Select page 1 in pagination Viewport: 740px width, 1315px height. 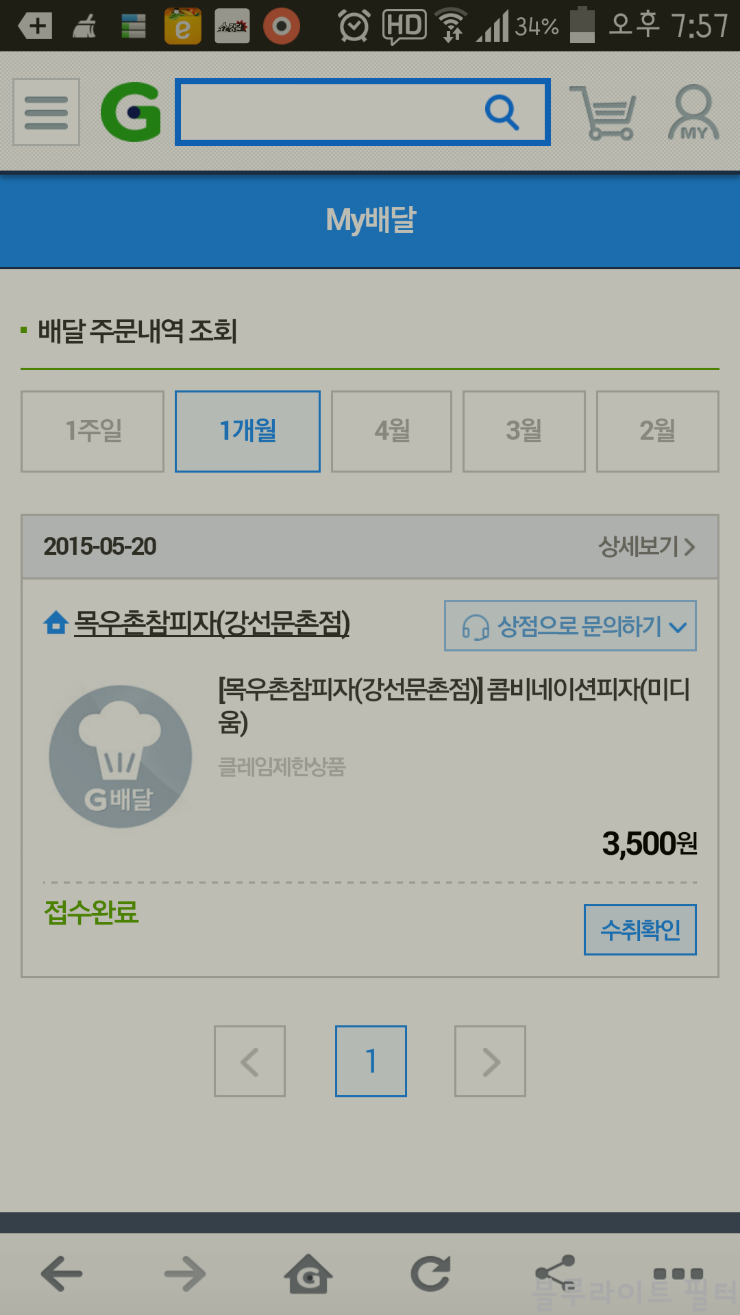(371, 1061)
